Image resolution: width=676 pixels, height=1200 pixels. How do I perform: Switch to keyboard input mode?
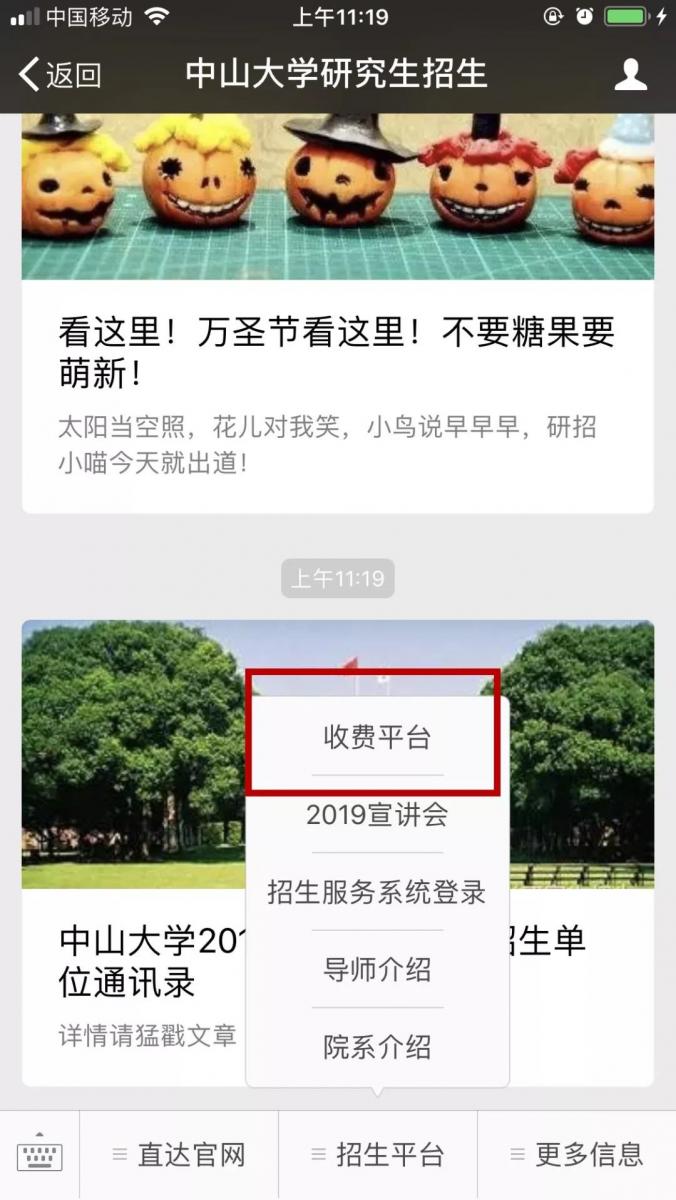tap(40, 1155)
